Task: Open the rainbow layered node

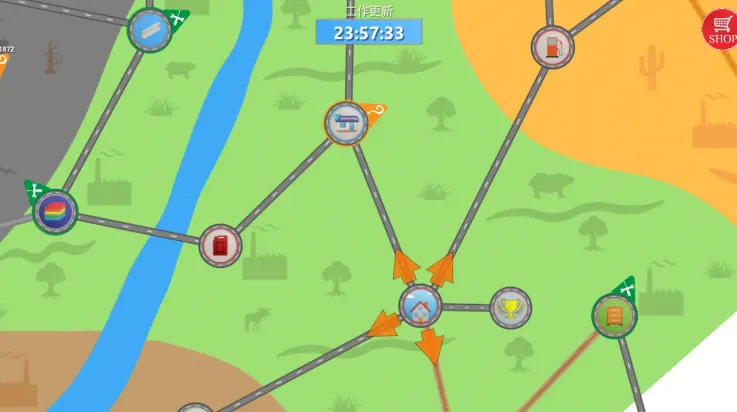Action: 54,212
